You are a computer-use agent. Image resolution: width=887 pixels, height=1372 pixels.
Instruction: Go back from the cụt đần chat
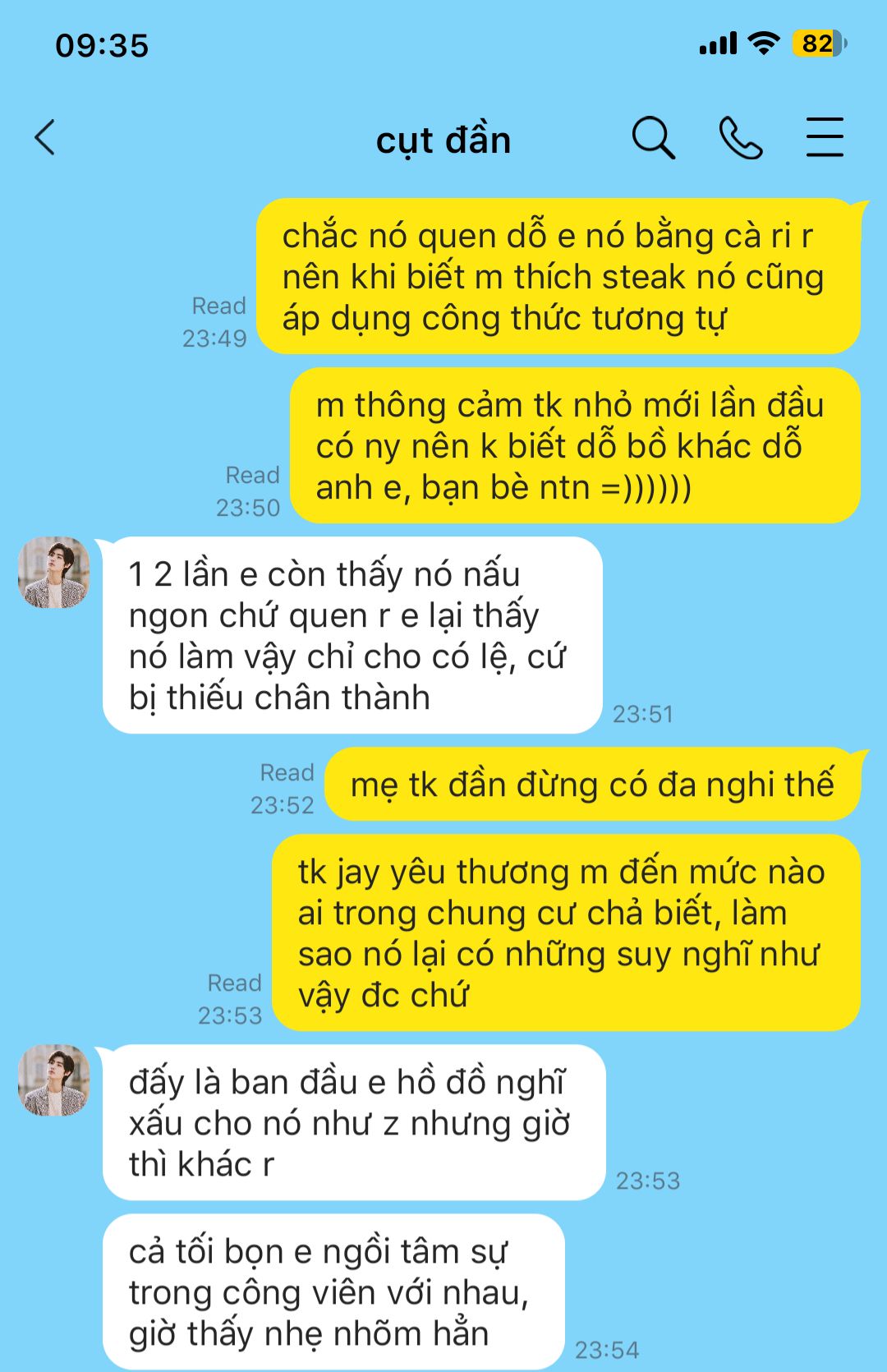click(x=45, y=137)
